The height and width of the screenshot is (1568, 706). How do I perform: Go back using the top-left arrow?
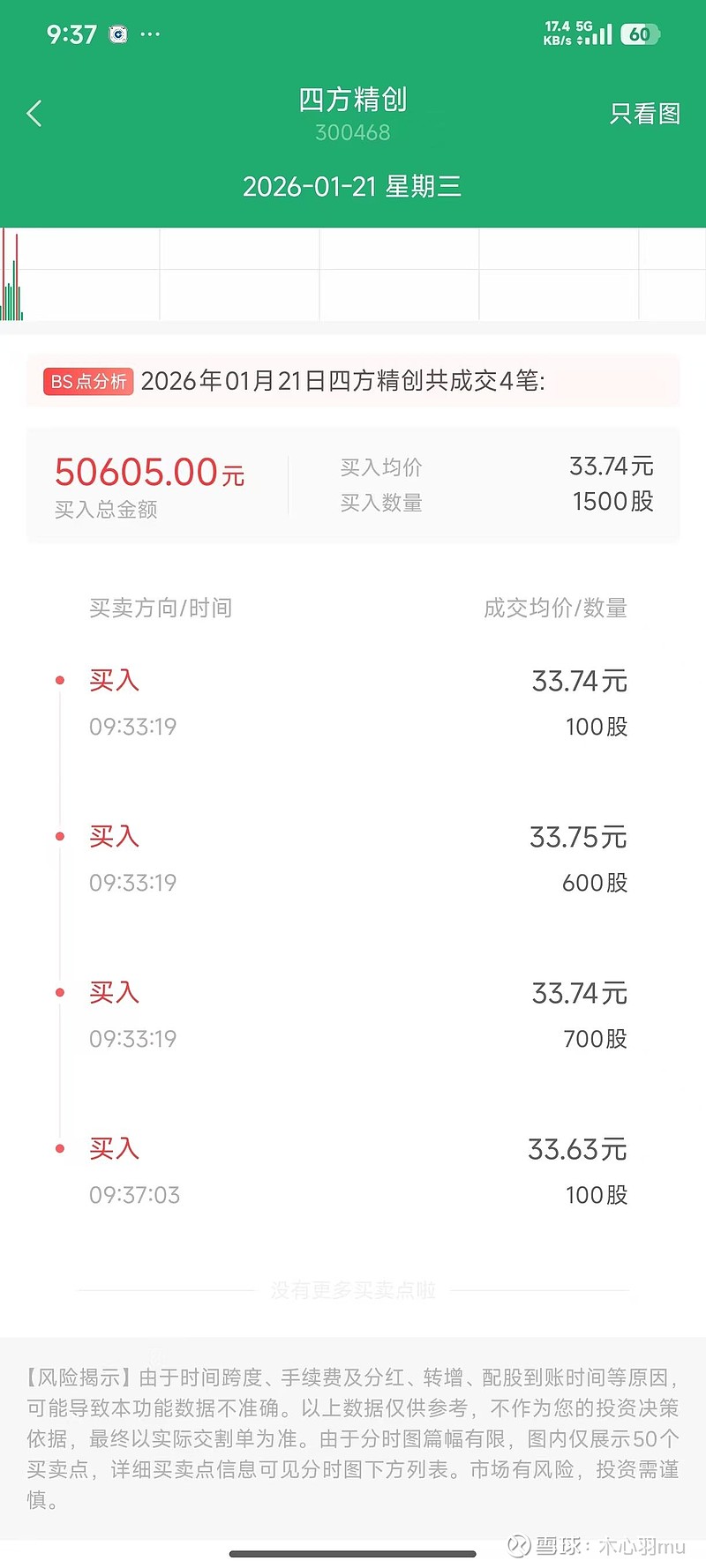[x=34, y=113]
